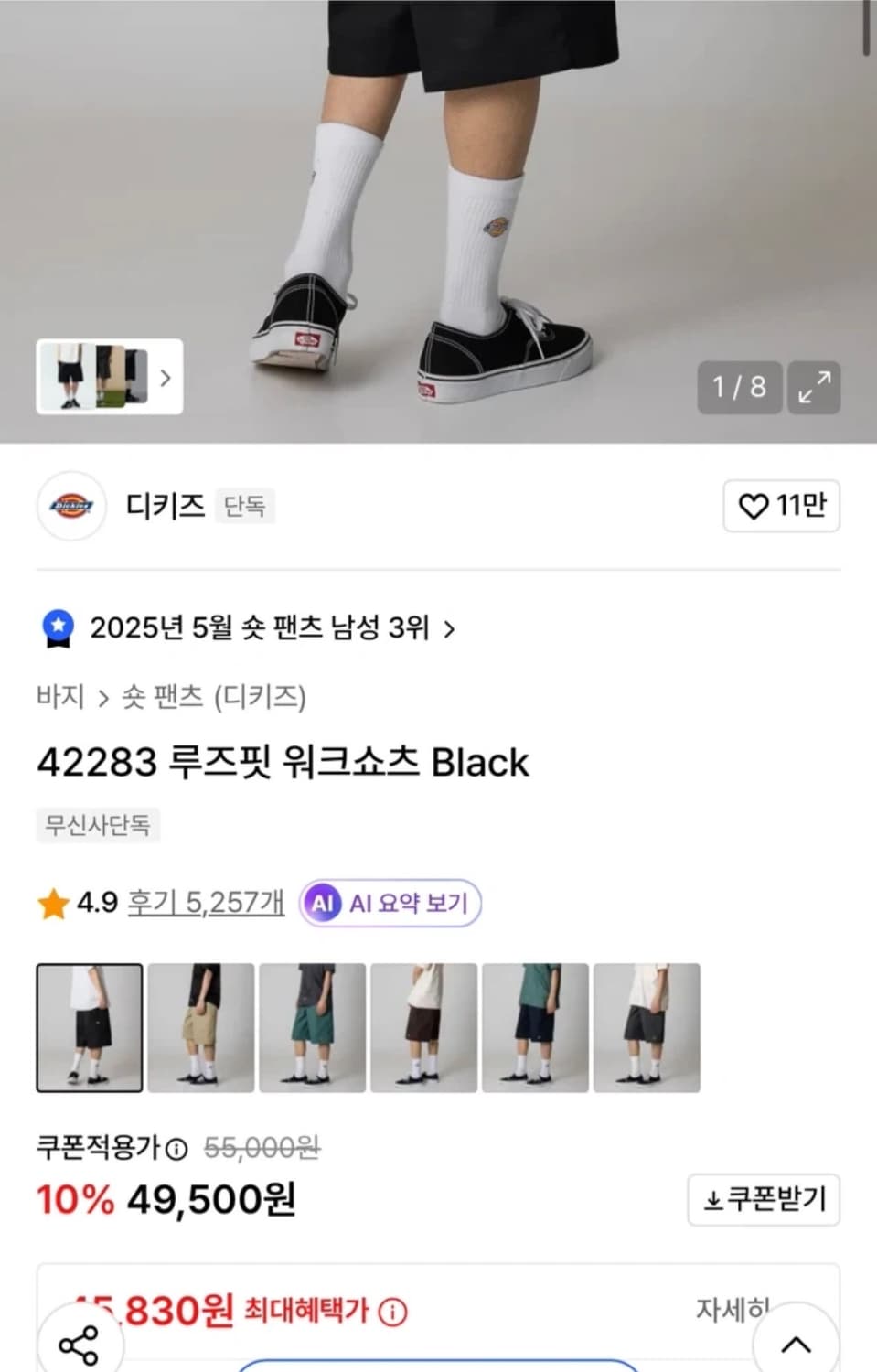Viewport: 877px width, 1372px height.
Task: Tap the fullscreen expand icon on the photo
Action: [x=814, y=388]
